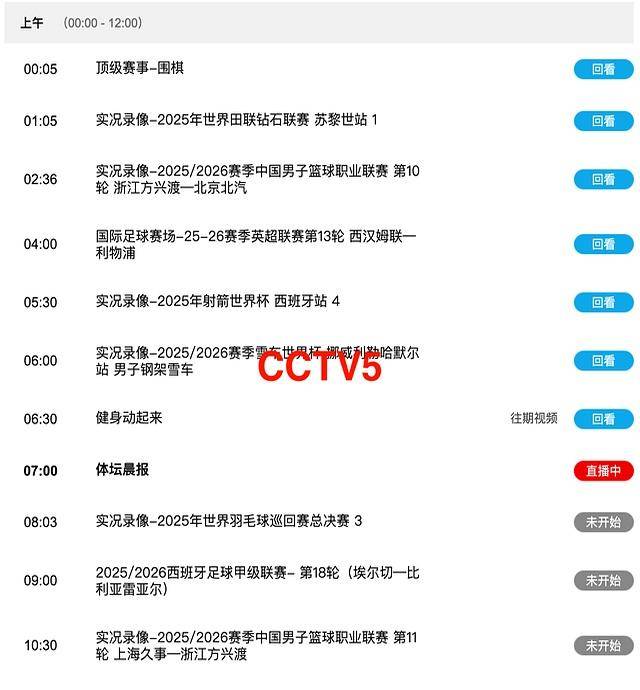Tap 未开始 for the 08:03 世界羽毛球巡回赛总决赛
Screen dimensions: 640x690
click(x=603, y=522)
